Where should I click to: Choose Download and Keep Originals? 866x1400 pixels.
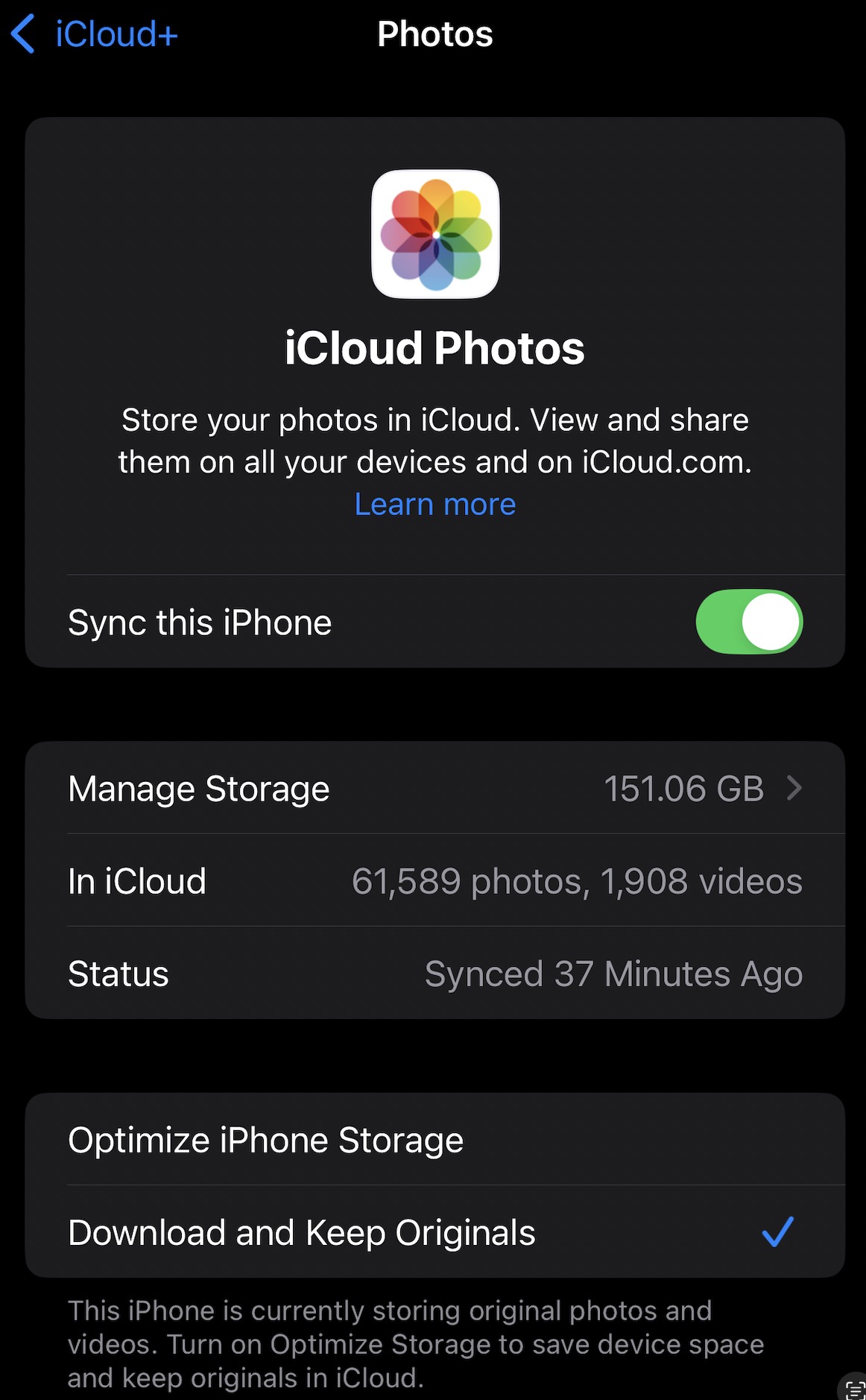pyautogui.click(x=434, y=1232)
